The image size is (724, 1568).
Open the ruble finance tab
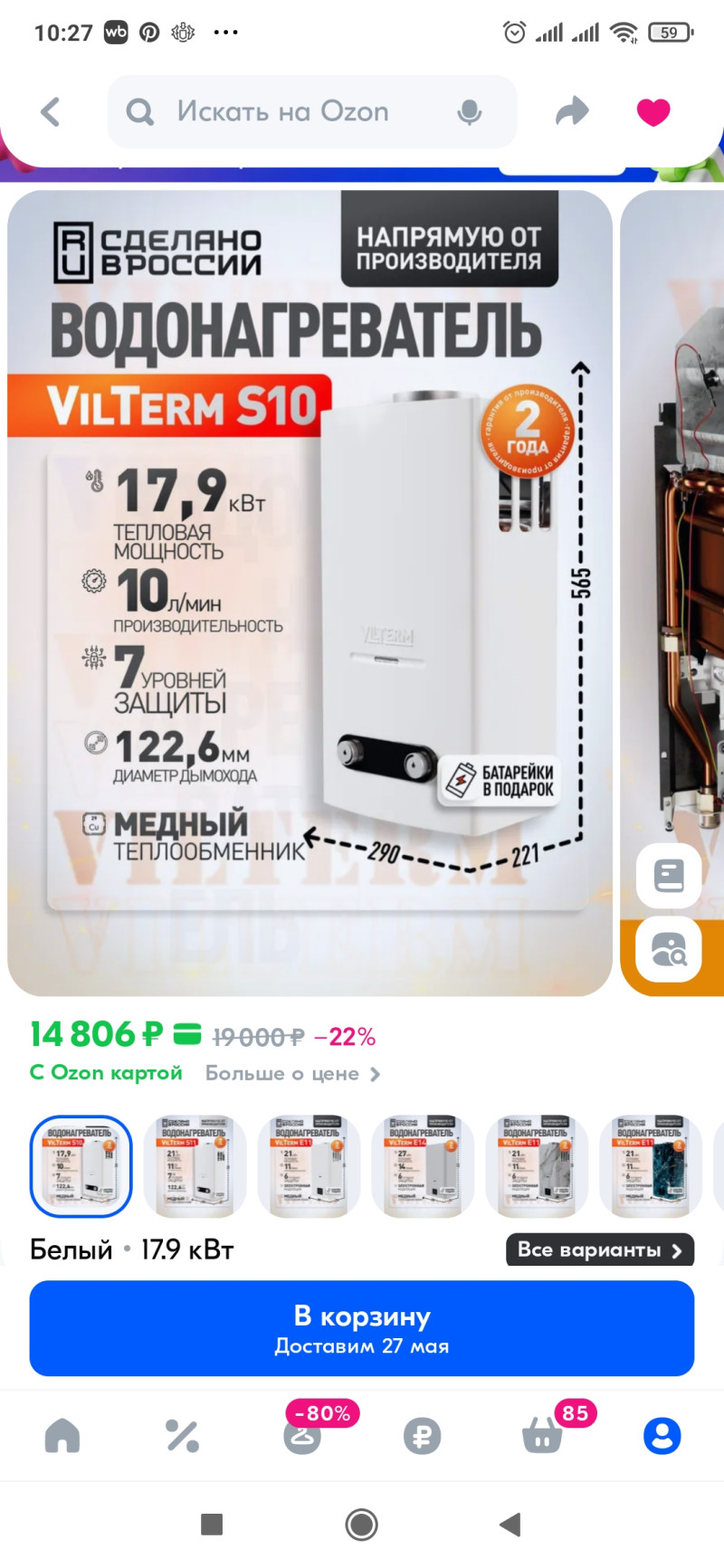[x=422, y=1436]
